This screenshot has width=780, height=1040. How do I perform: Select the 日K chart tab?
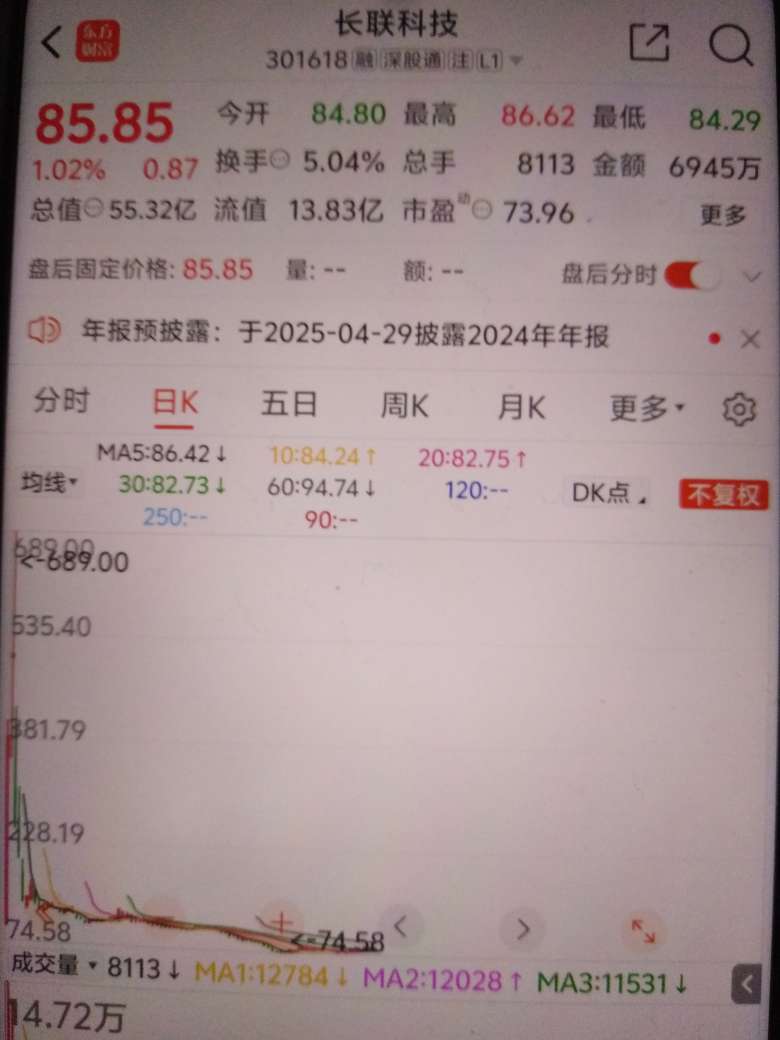point(175,403)
